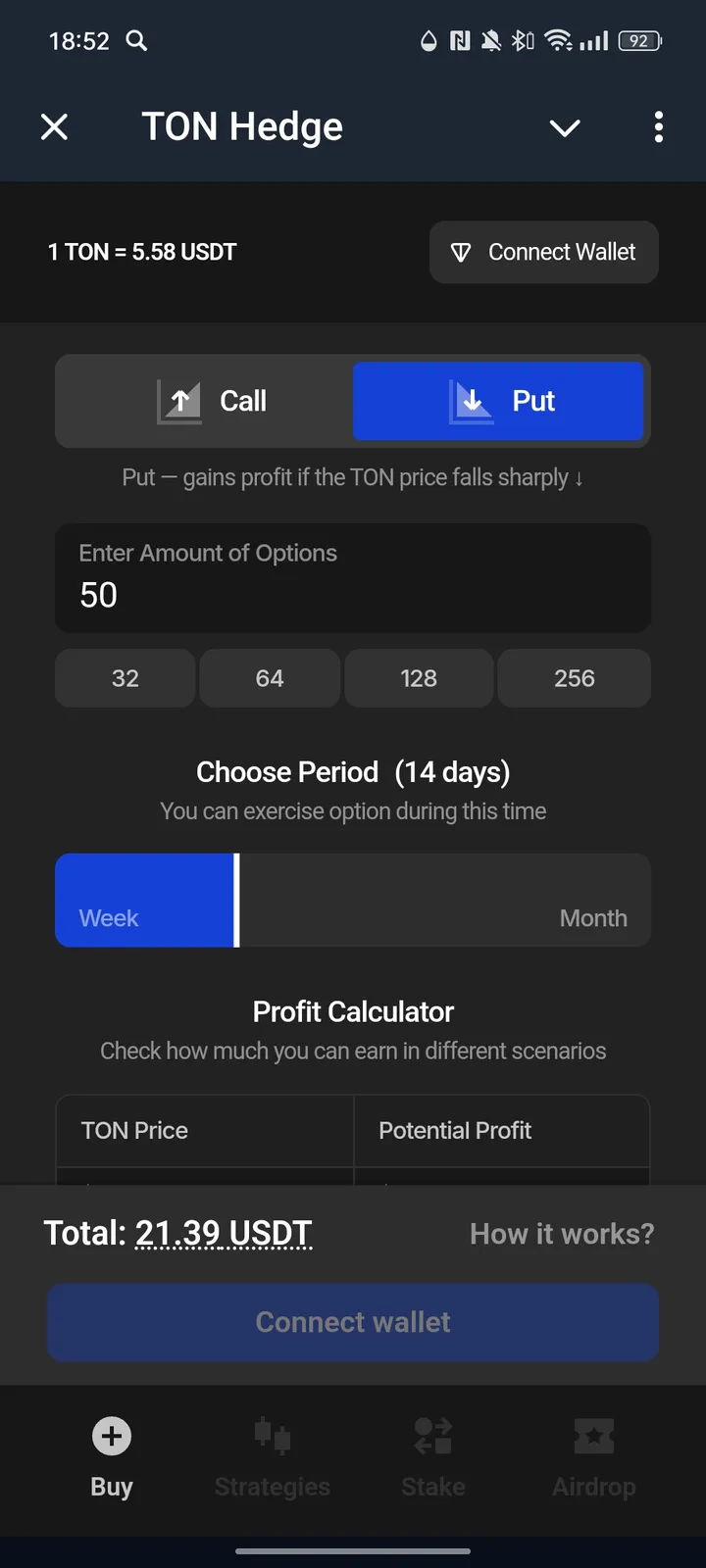Click the Put option chart icon
The image size is (706, 1568).
(x=473, y=401)
